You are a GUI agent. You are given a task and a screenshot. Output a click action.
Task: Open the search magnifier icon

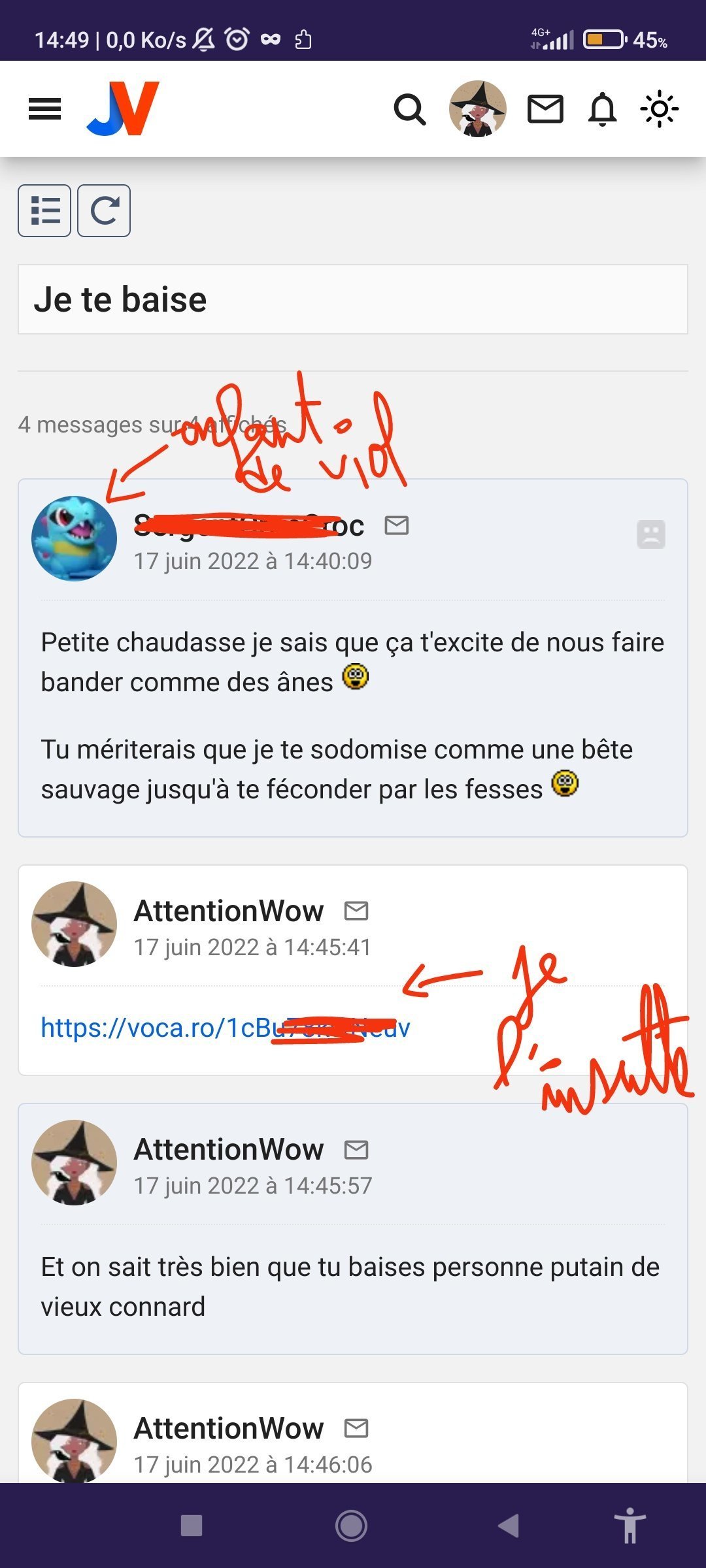click(410, 109)
